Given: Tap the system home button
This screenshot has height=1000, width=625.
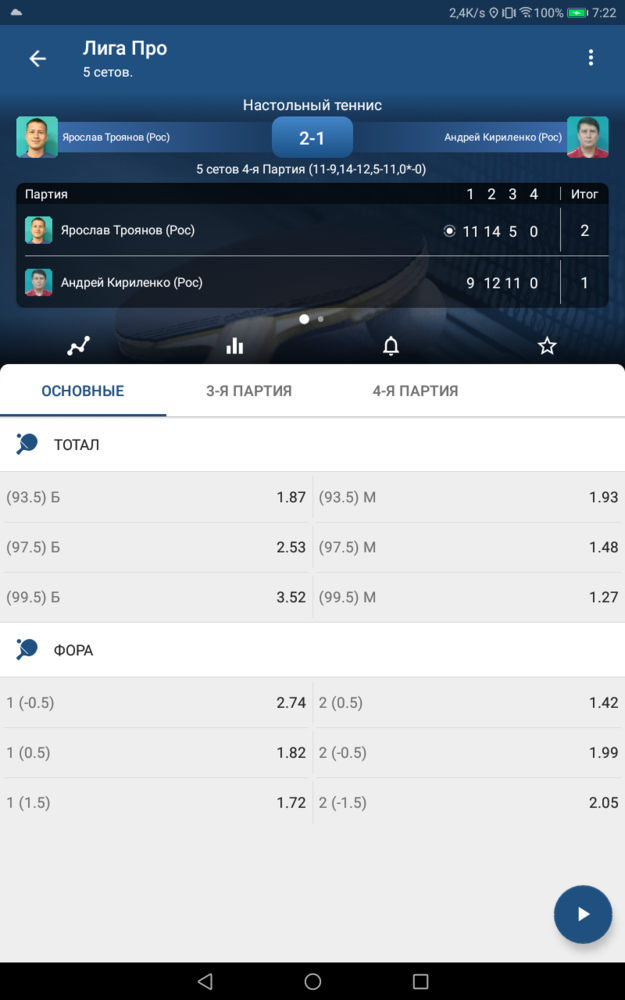Looking at the screenshot, I should (x=312, y=981).
